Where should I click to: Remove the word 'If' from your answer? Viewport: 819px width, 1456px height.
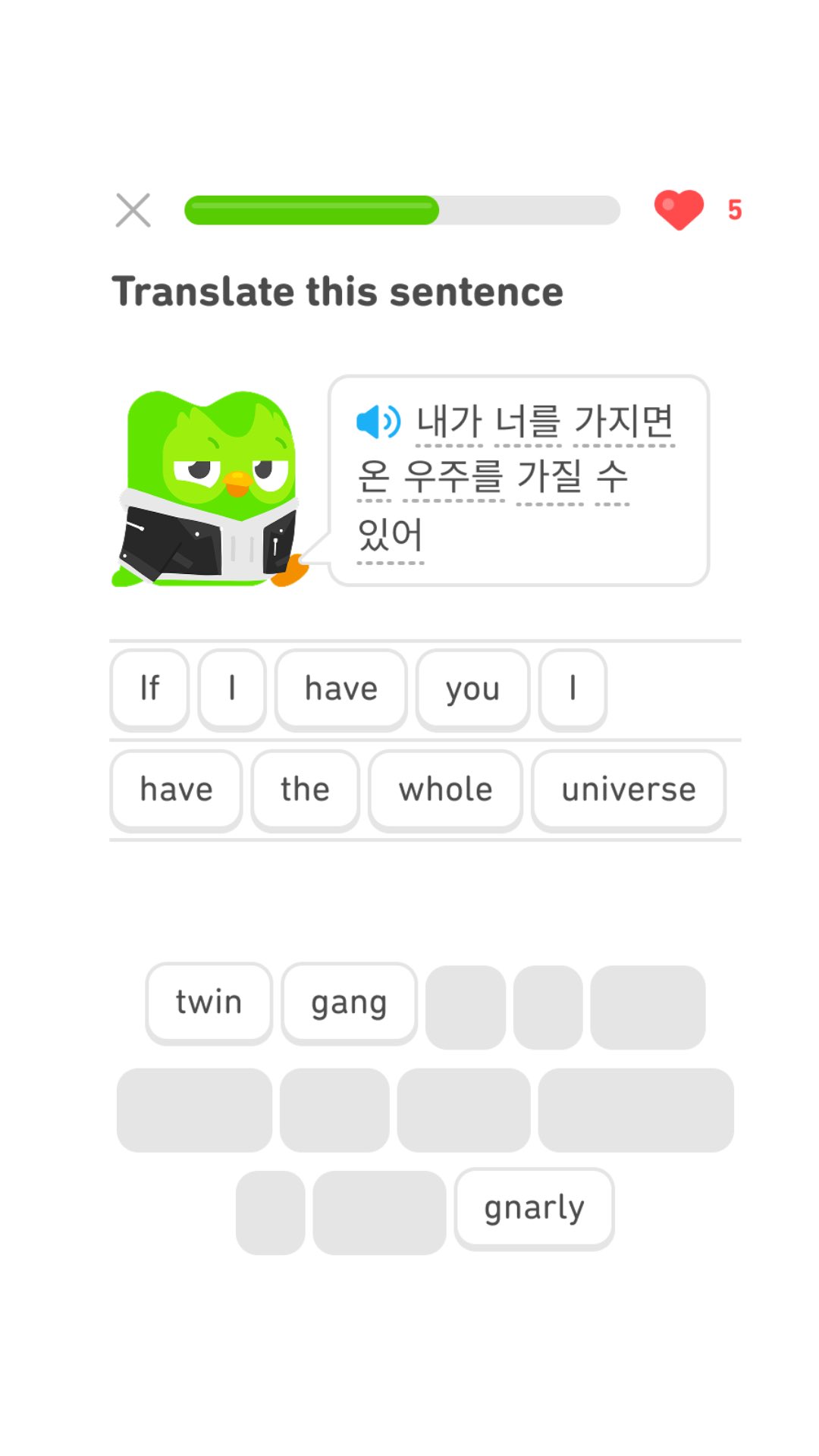pos(149,689)
